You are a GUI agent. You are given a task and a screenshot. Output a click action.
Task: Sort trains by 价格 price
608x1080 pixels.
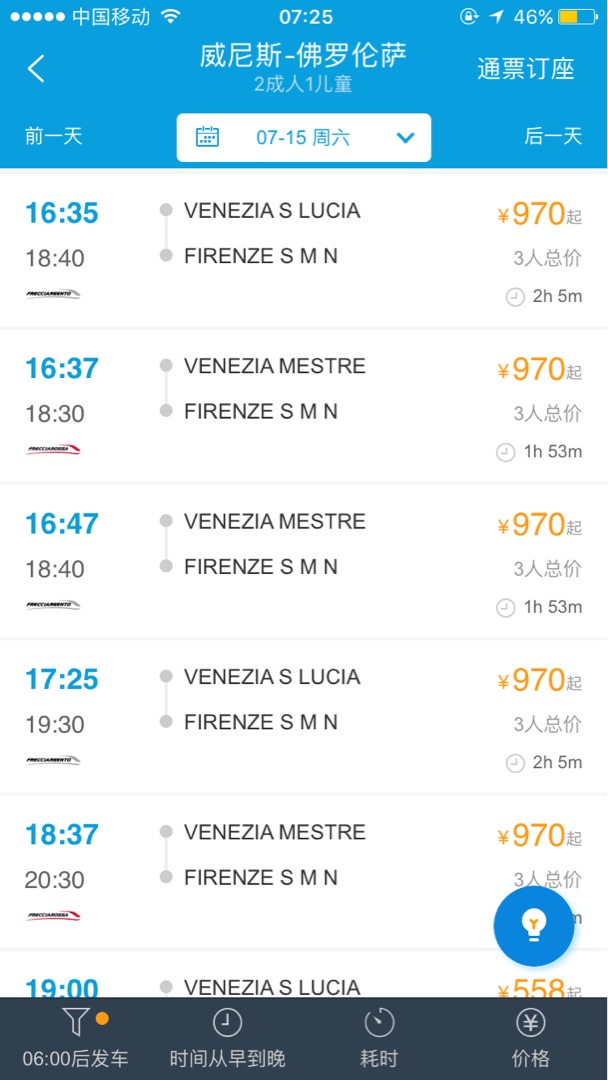pos(531,1038)
